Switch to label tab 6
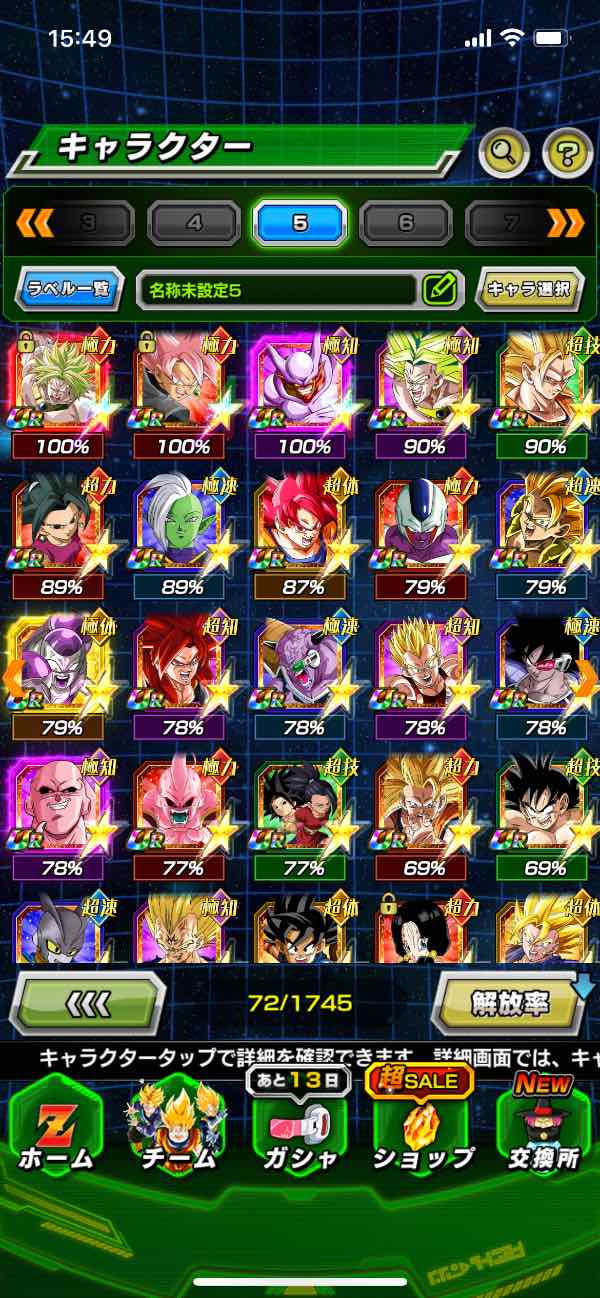 406,223
